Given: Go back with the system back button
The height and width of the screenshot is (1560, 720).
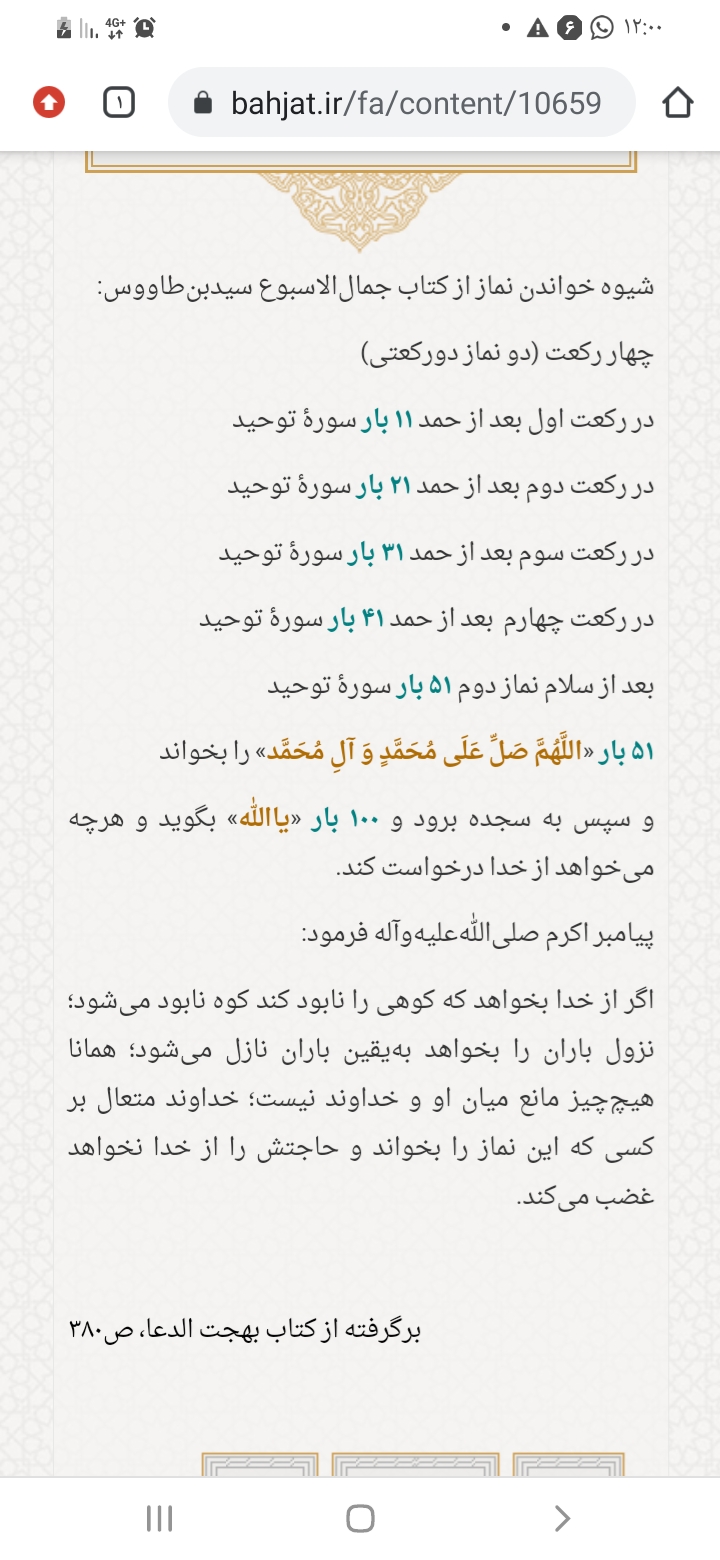Looking at the screenshot, I should pos(562,1518).
